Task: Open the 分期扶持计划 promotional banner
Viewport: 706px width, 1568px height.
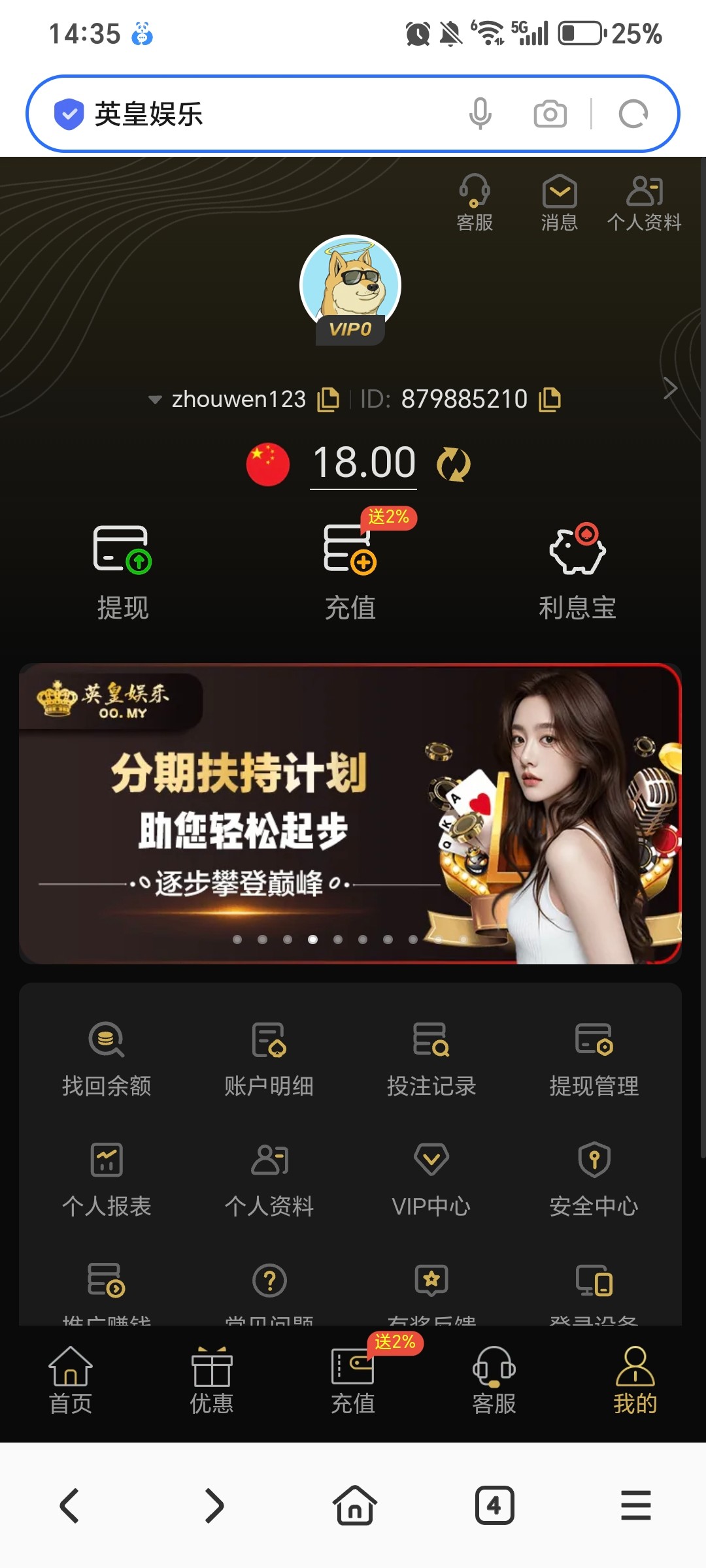Action: click(350, 813)
